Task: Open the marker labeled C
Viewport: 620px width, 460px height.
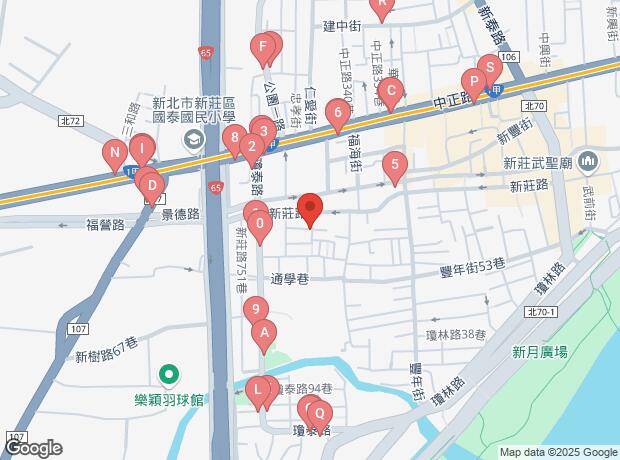Action: (x=392, y=94)
